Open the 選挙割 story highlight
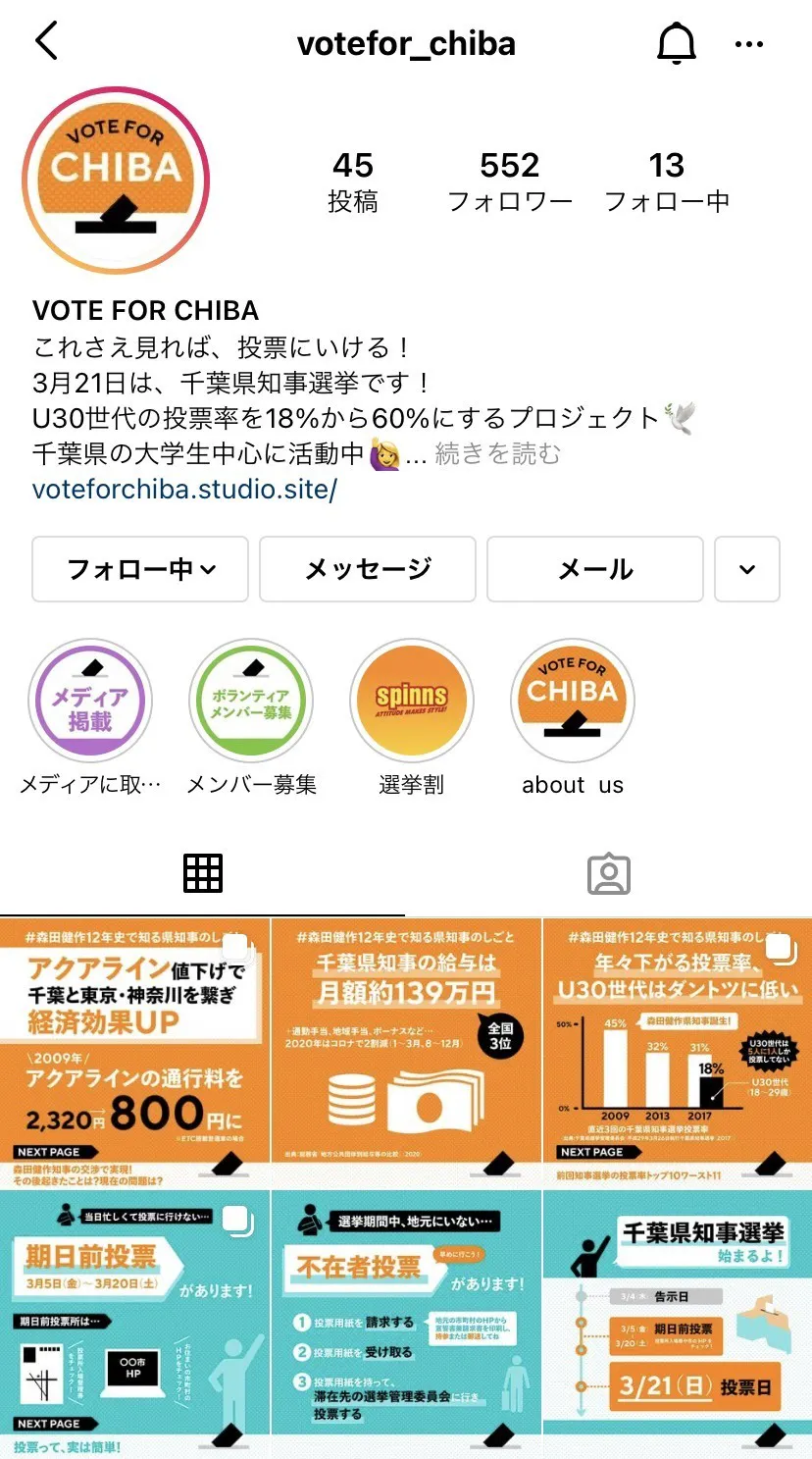 point(412,702)
